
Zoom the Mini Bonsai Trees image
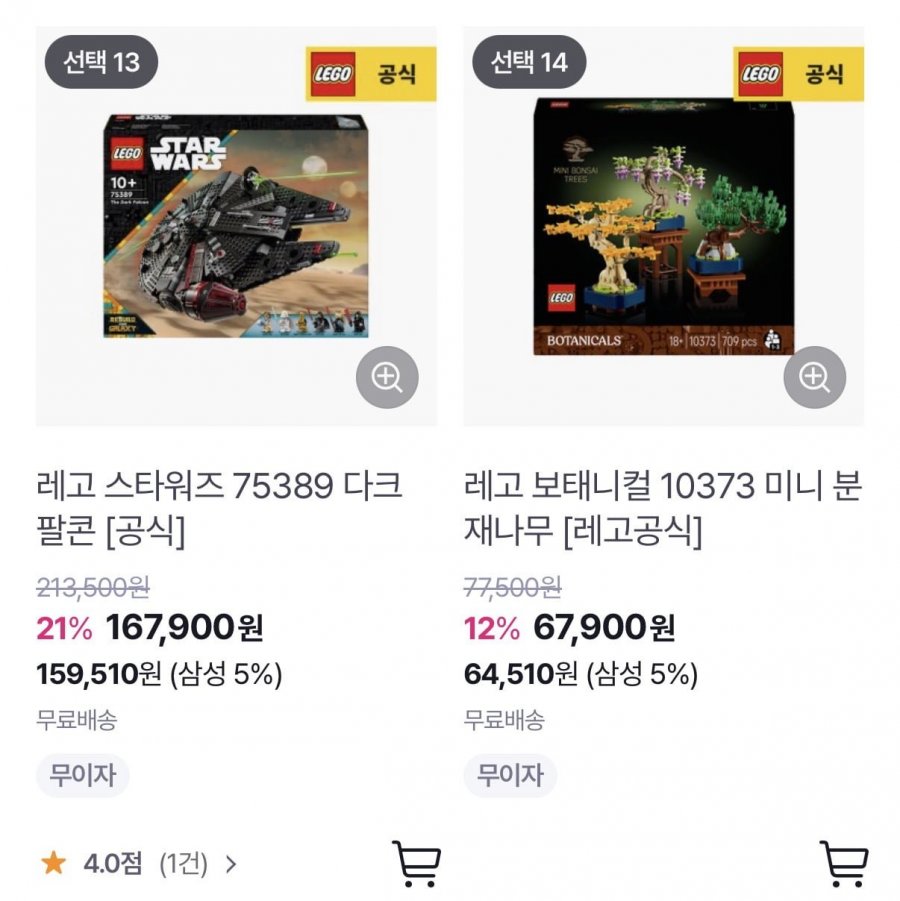click(814, 377)
